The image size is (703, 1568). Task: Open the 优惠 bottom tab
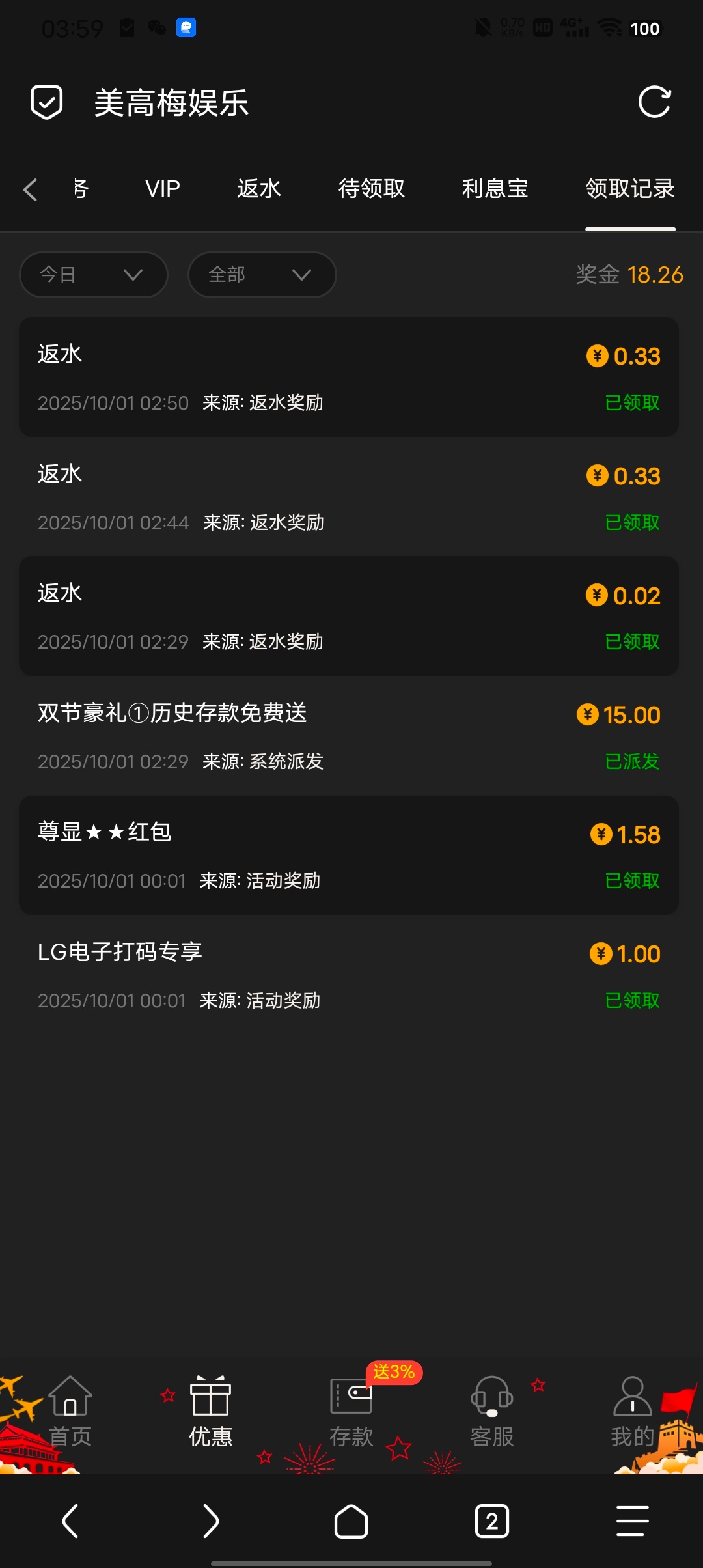(210, 1412)
